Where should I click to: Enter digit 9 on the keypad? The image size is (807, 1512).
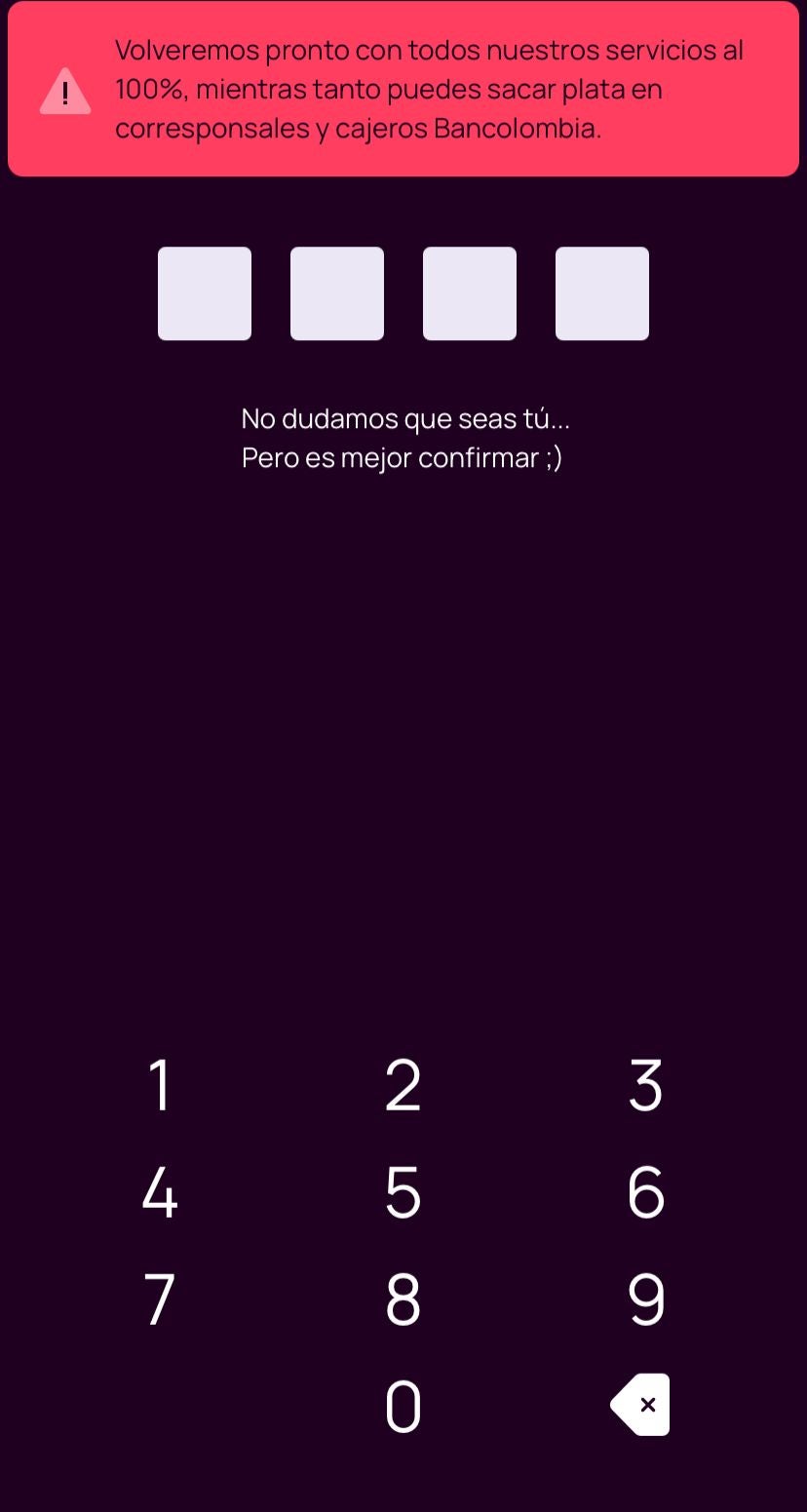tap(645, 1299)
